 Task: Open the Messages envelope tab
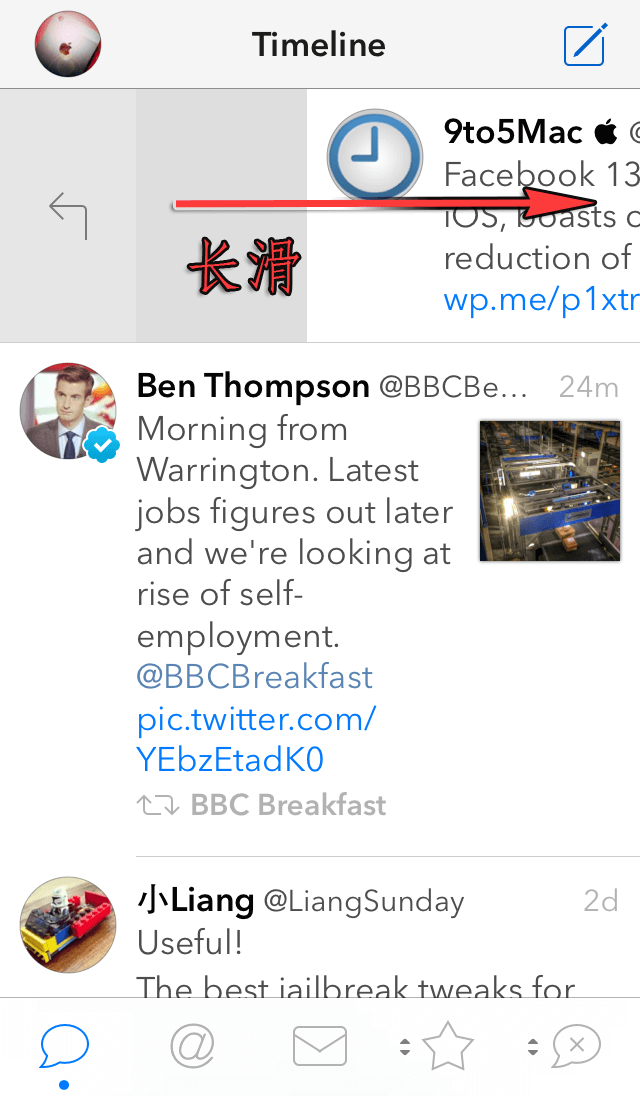coord(320,1047)
